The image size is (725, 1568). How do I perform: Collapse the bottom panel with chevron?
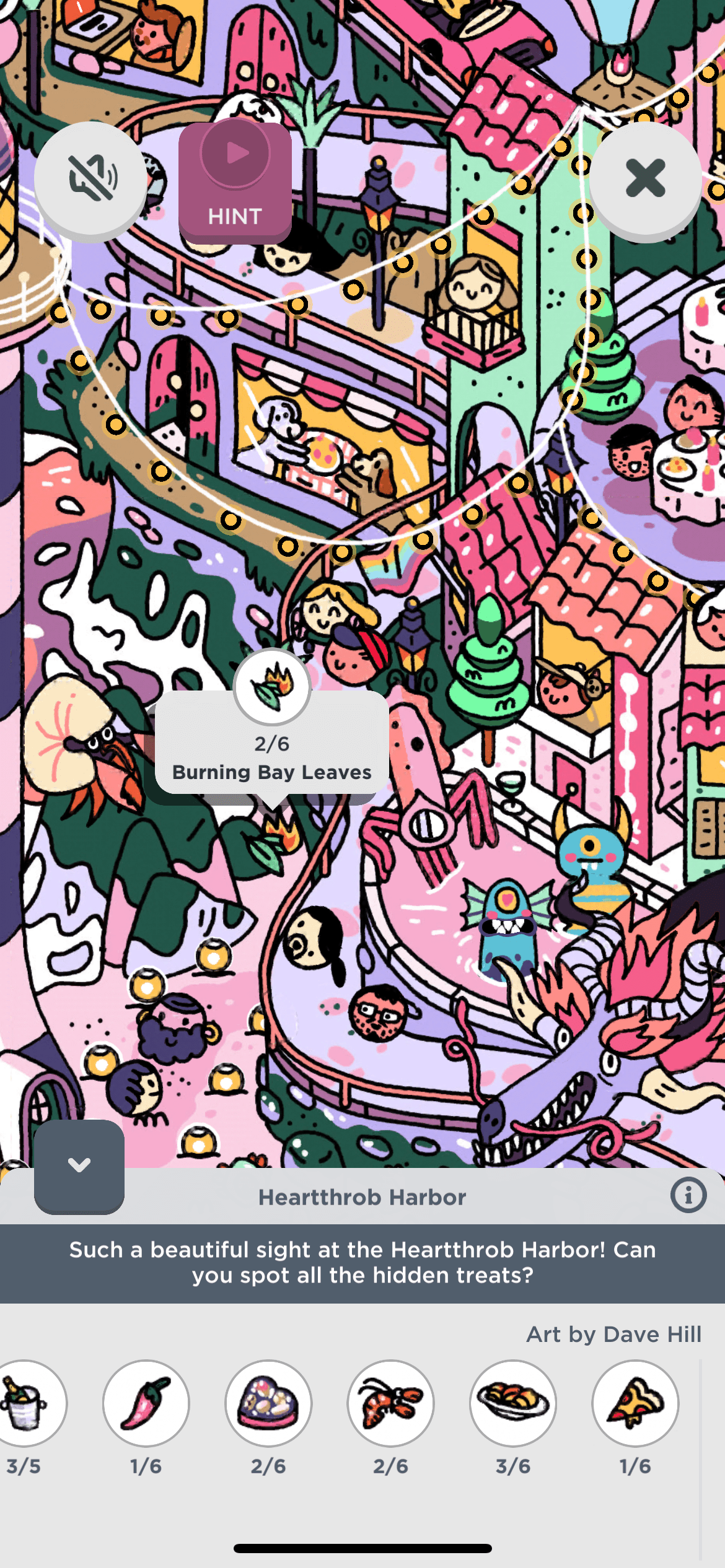tap(79, 1165)
